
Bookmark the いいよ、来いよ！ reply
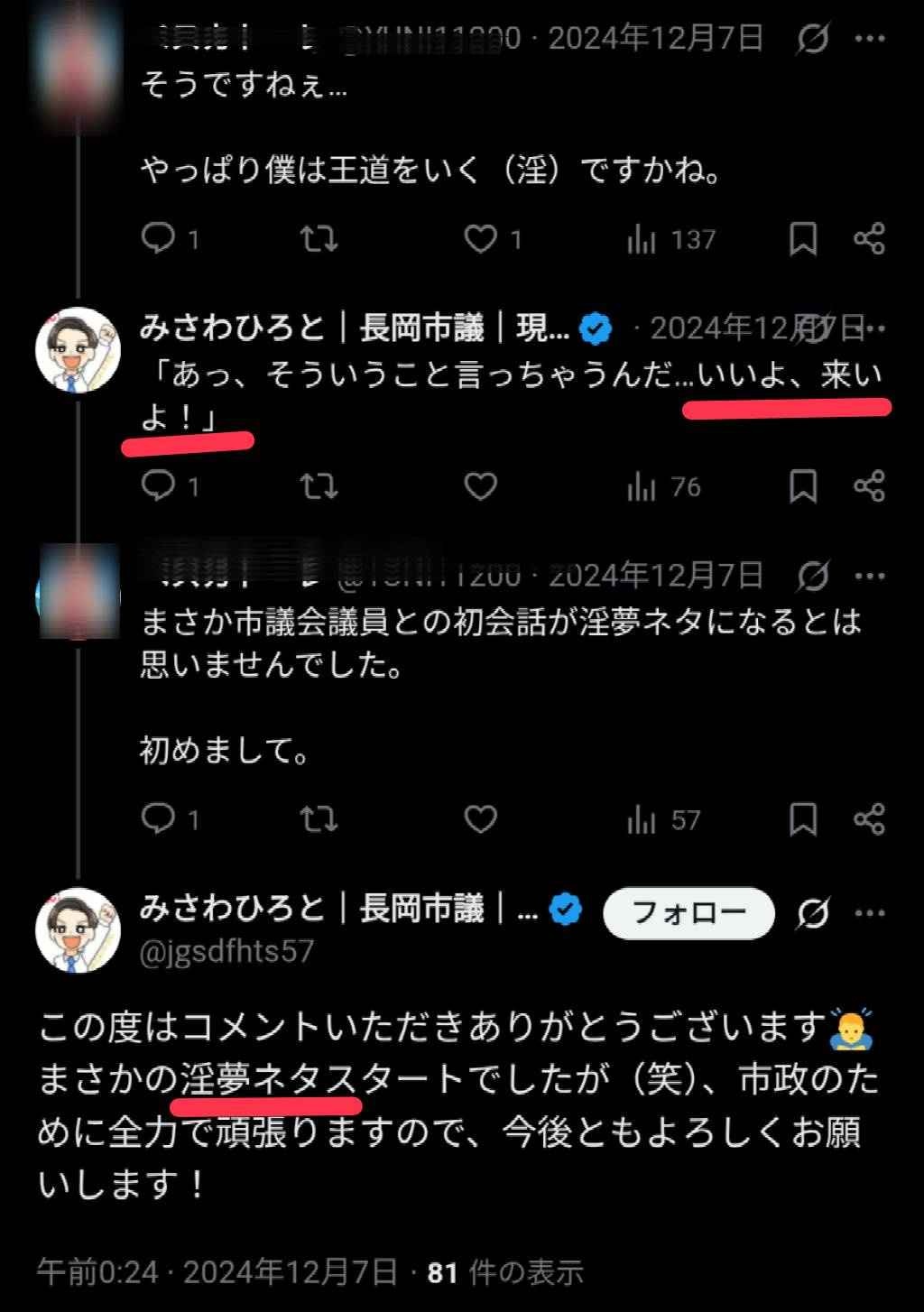pyautogui.click(x=802, y=487)
